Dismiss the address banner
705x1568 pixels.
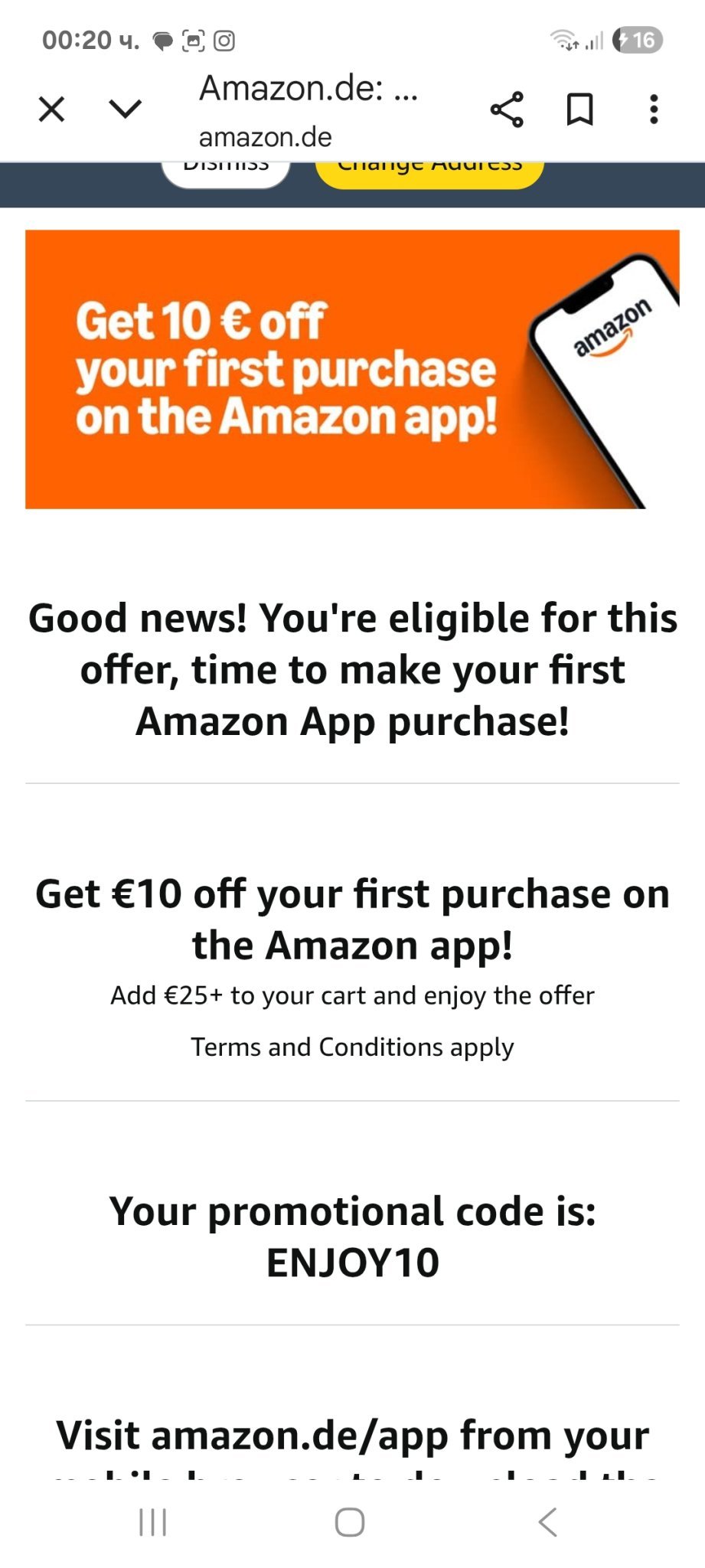(227, 171)
